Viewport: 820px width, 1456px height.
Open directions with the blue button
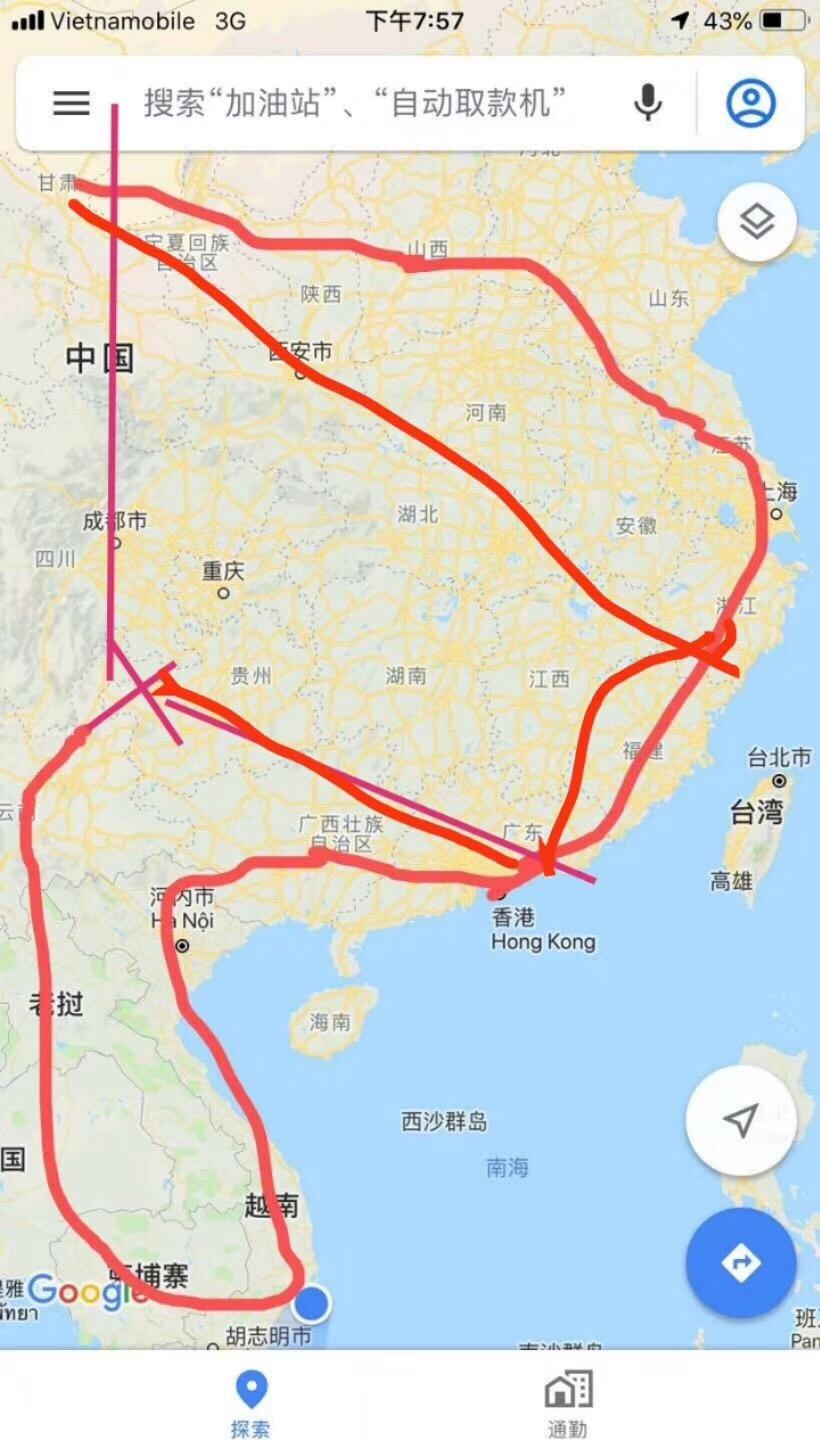click(741, 1262)
